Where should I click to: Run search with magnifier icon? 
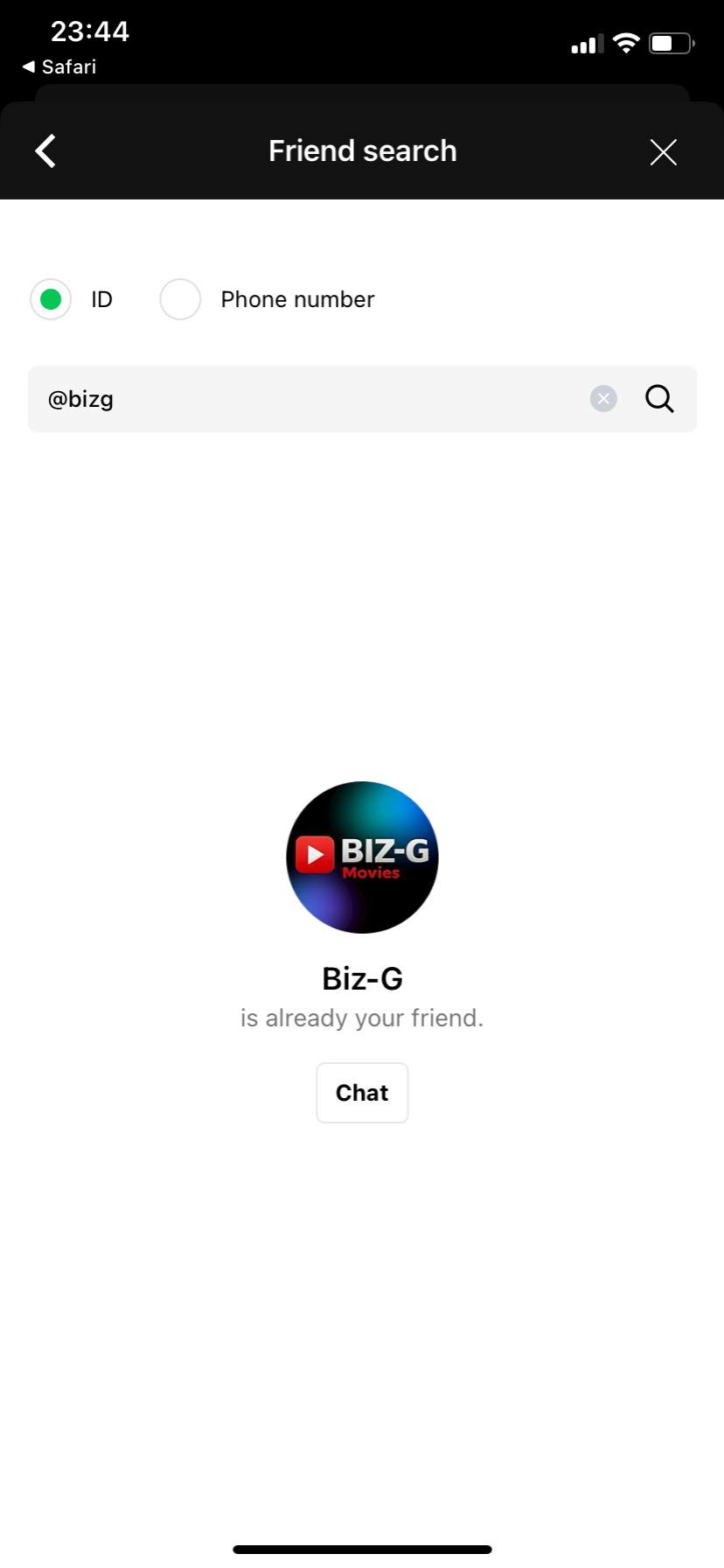(659, 399)
